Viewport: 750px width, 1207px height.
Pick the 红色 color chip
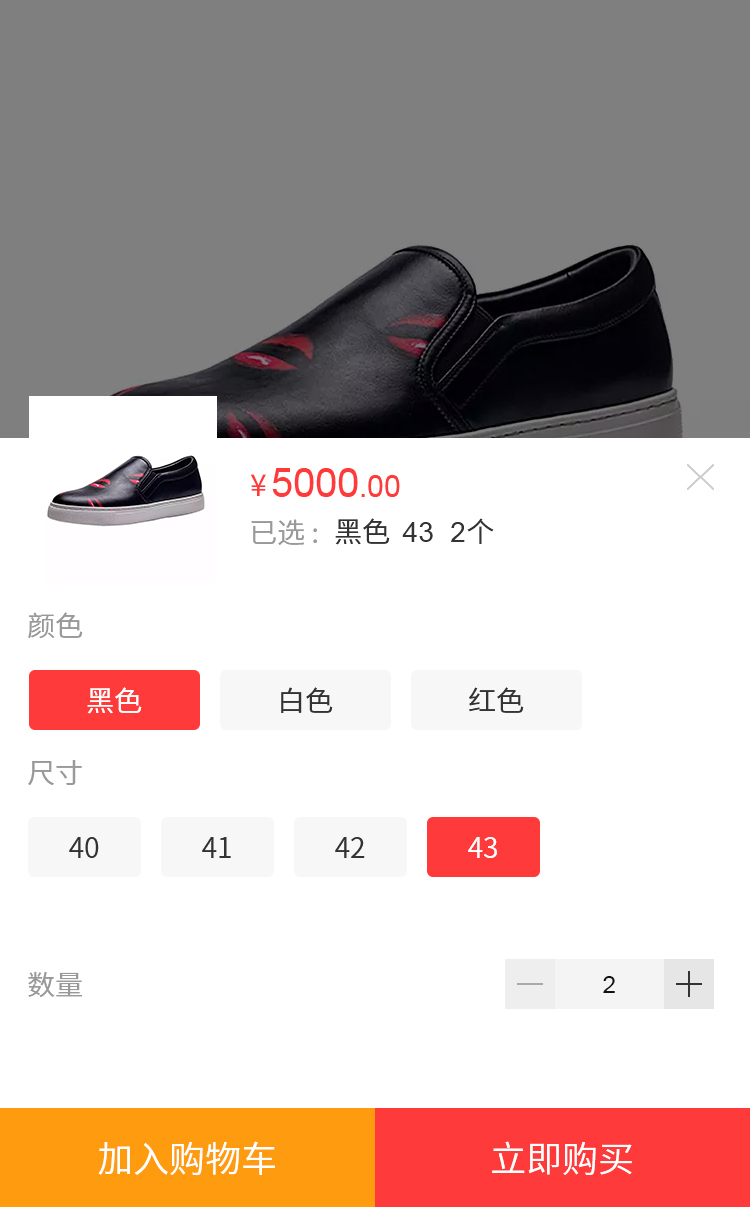click(x=496, y=700)
